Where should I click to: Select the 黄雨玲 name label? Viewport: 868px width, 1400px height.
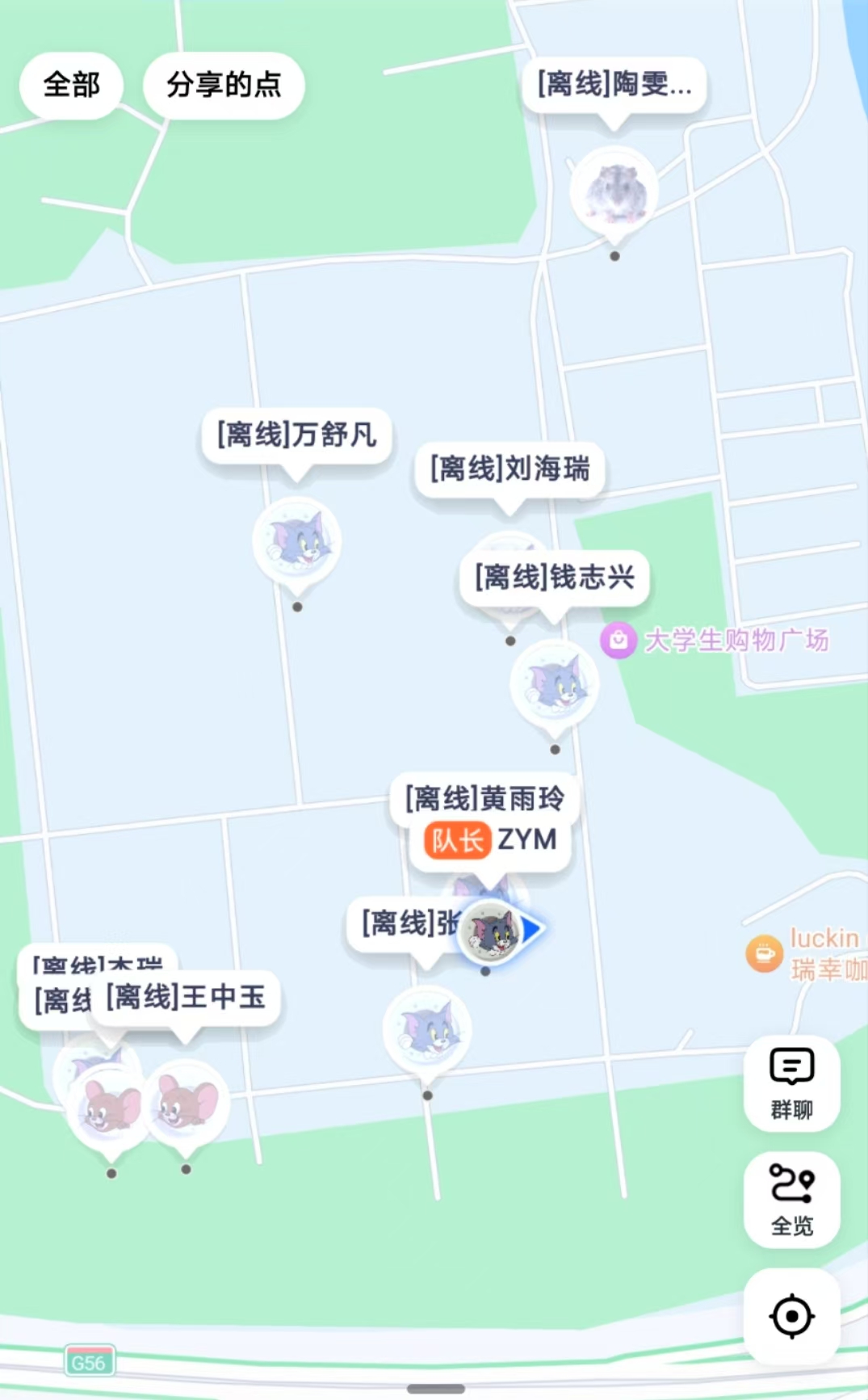pos(484,798)
